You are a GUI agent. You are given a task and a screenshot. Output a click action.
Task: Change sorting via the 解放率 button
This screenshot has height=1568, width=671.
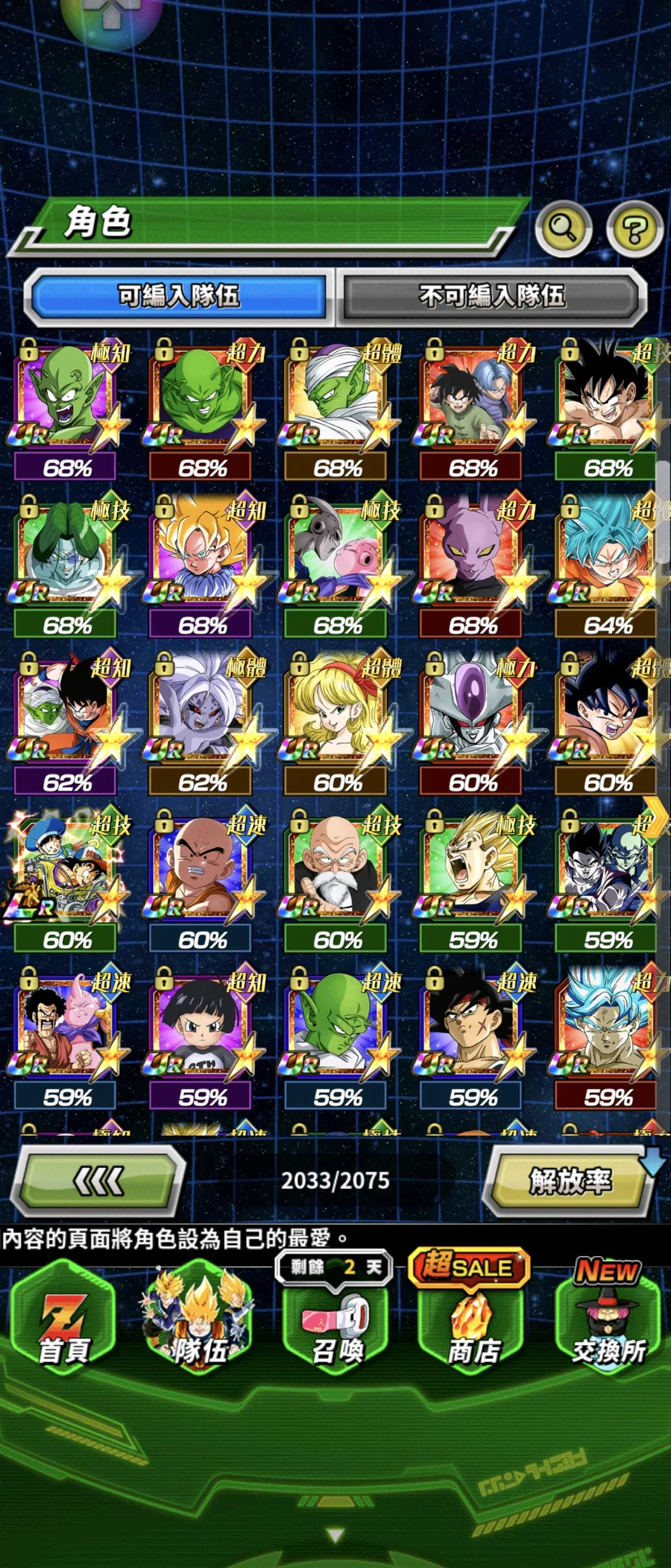click(570, 1180)
